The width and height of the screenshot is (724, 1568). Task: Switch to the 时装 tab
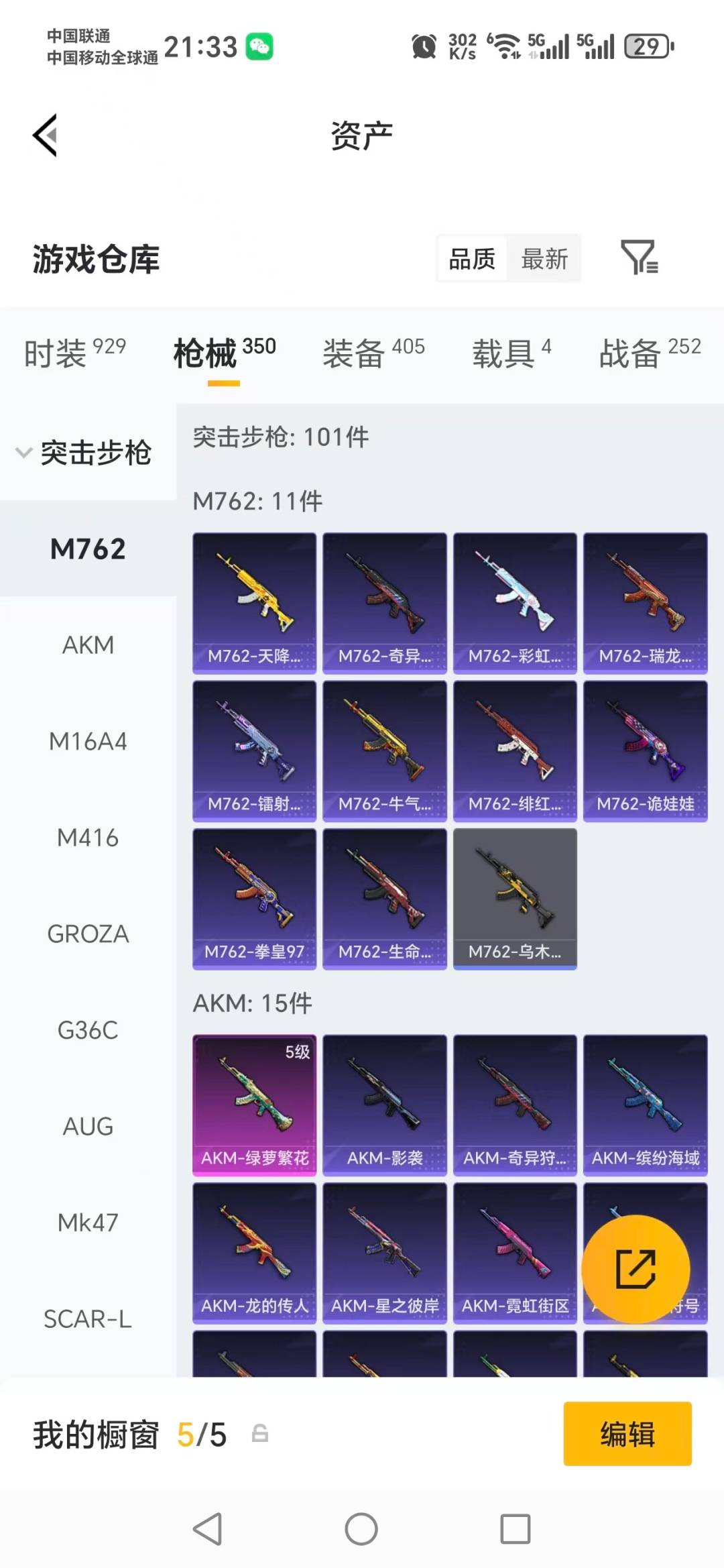coord(74,353)
